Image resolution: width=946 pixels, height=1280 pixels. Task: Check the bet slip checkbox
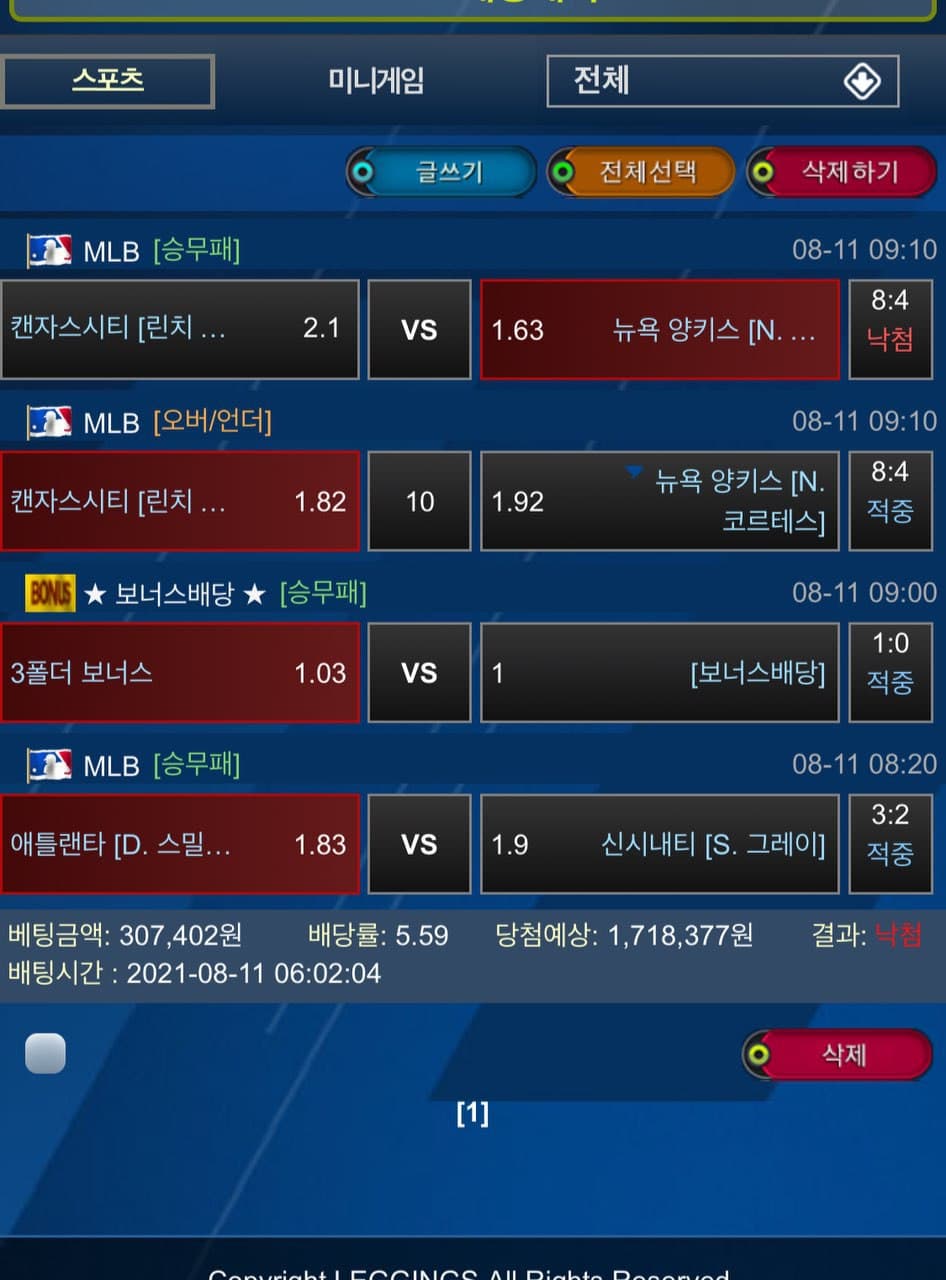[45, 1053]
